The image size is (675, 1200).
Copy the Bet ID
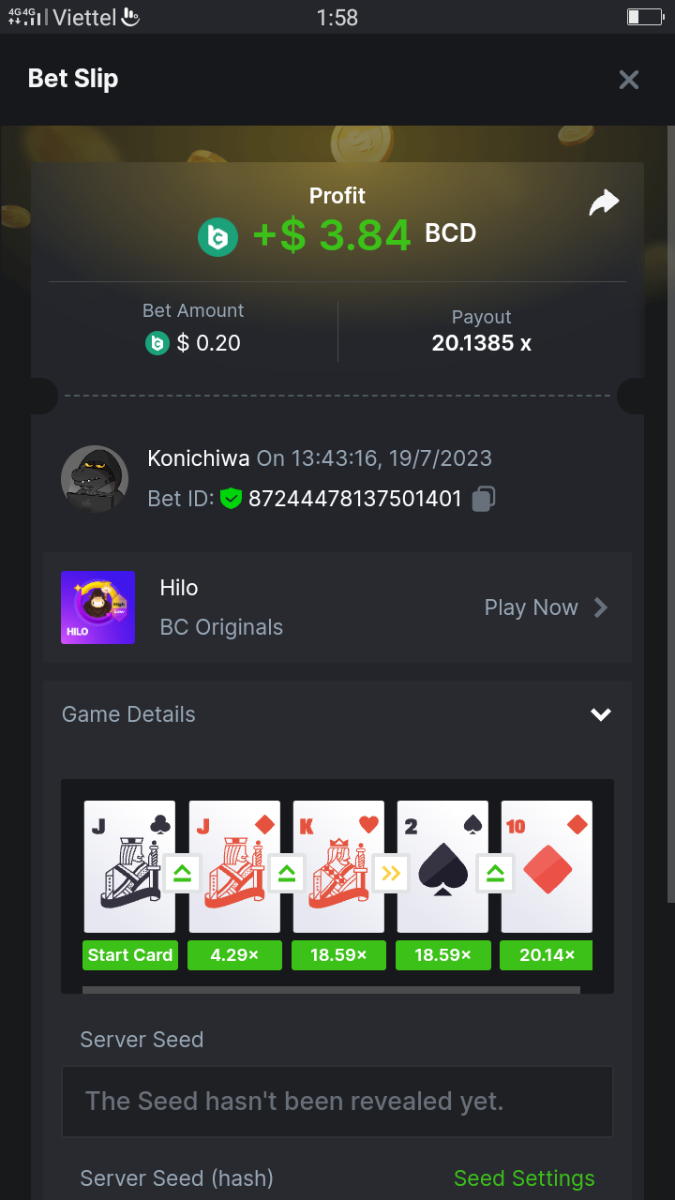[484, 498]
